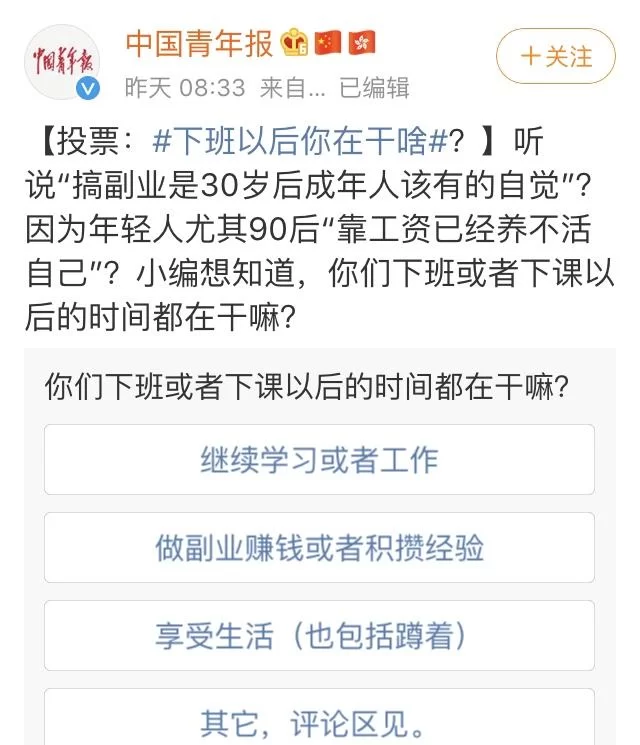Choose the 享受生活（也包括蹲着） option
The height and width of the screenshot is (745, 640).
(x=319, y=636)
